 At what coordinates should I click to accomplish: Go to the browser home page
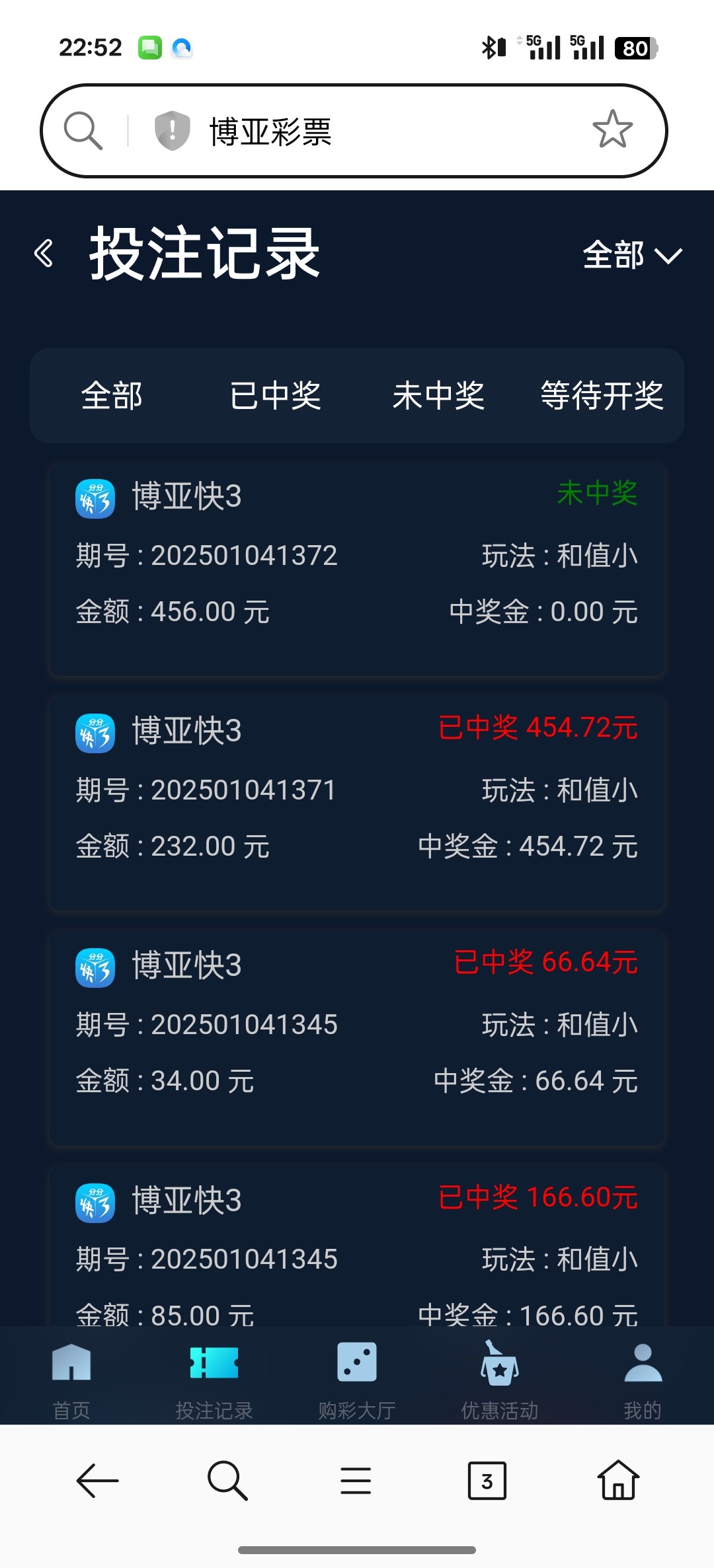[618, 1480]
